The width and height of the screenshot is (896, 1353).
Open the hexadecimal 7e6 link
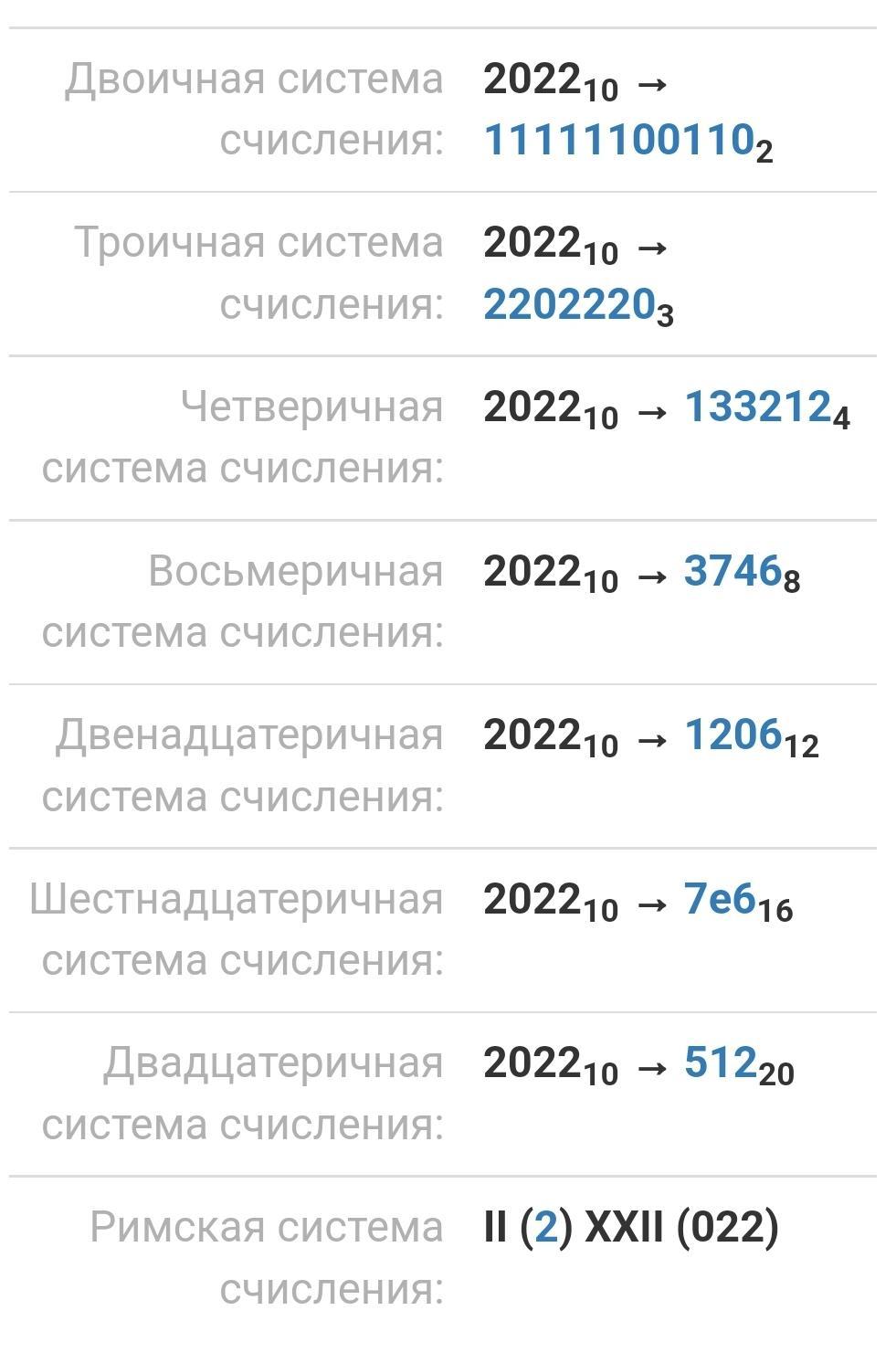(x=720, y=900)
